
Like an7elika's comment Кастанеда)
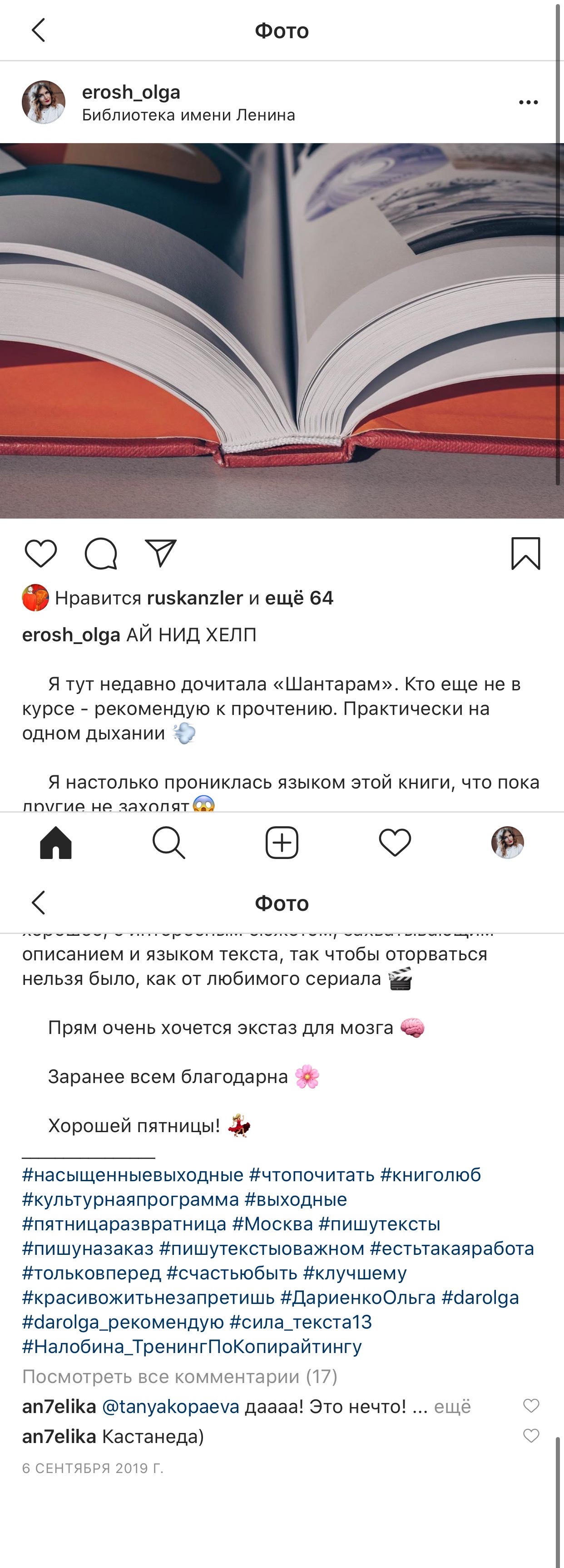coord(531,1436)
